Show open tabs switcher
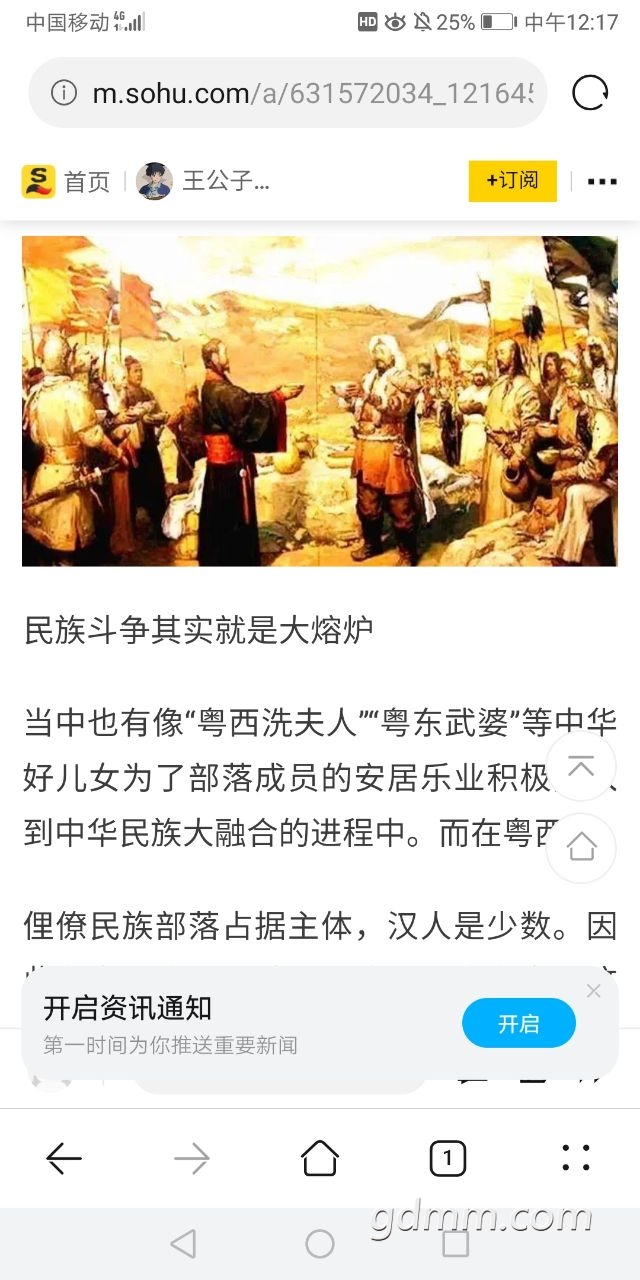640x1280 pixels. click(447, 1158)
